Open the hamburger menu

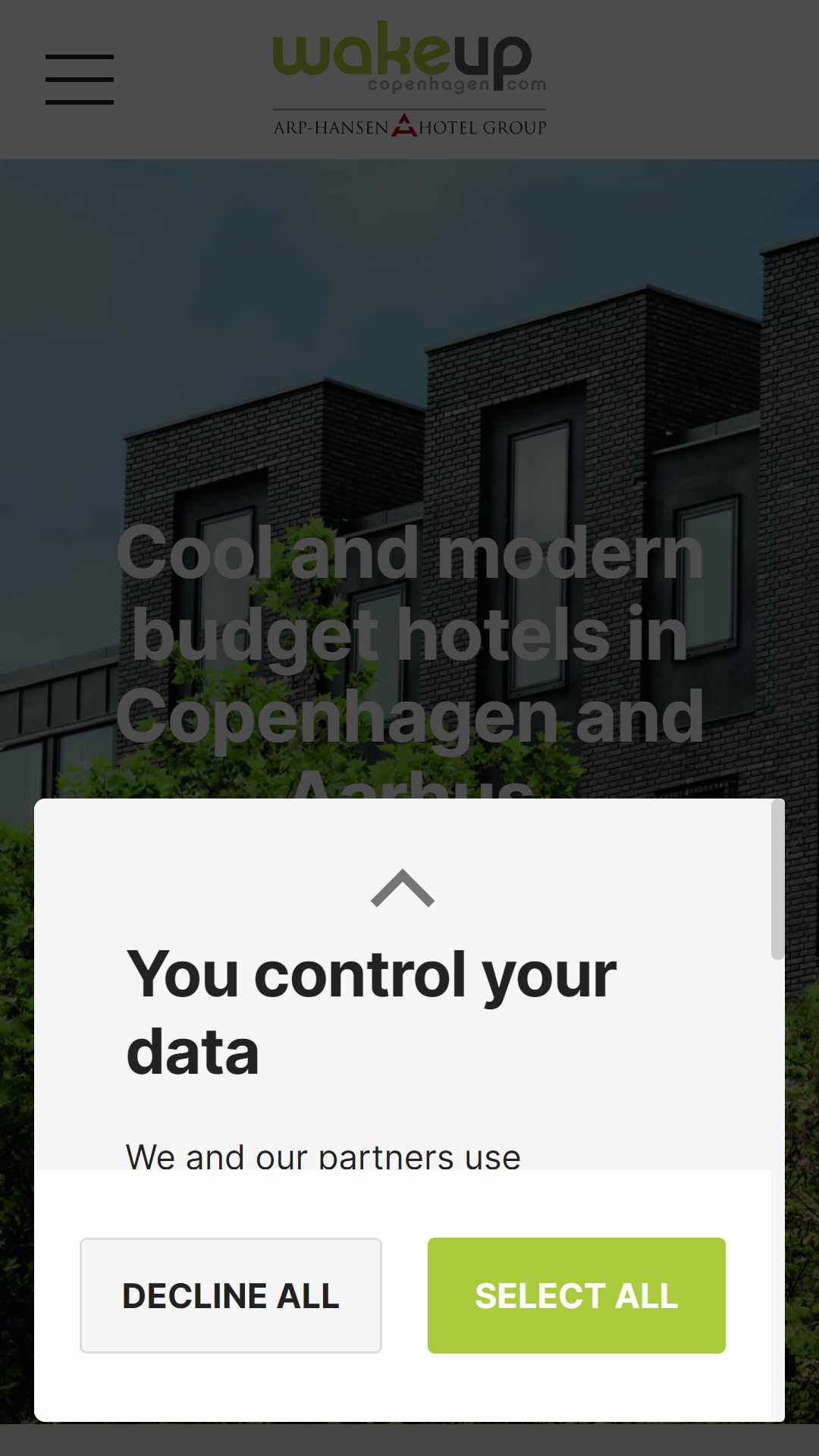coord(80,79)
